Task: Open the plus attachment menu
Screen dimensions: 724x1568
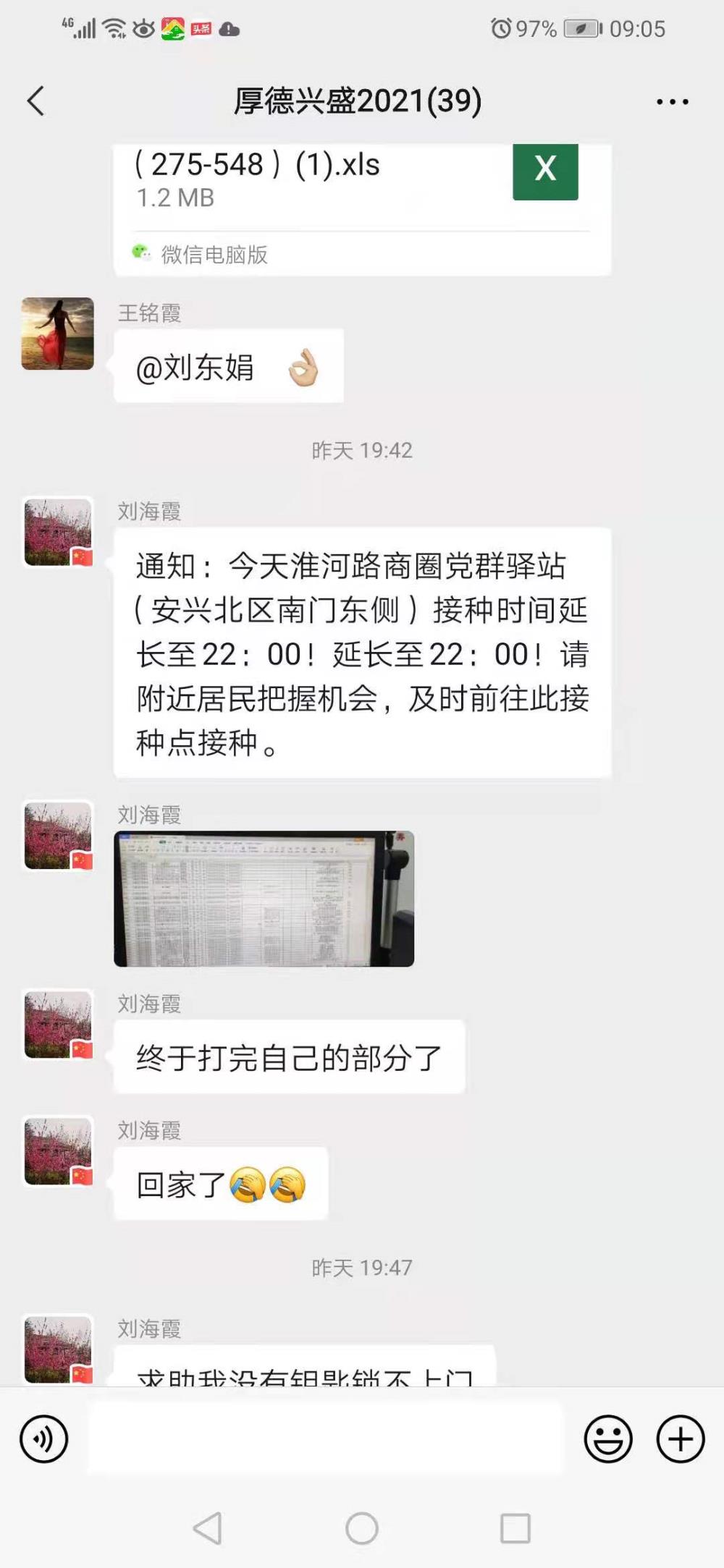Action: [681, 1439]
